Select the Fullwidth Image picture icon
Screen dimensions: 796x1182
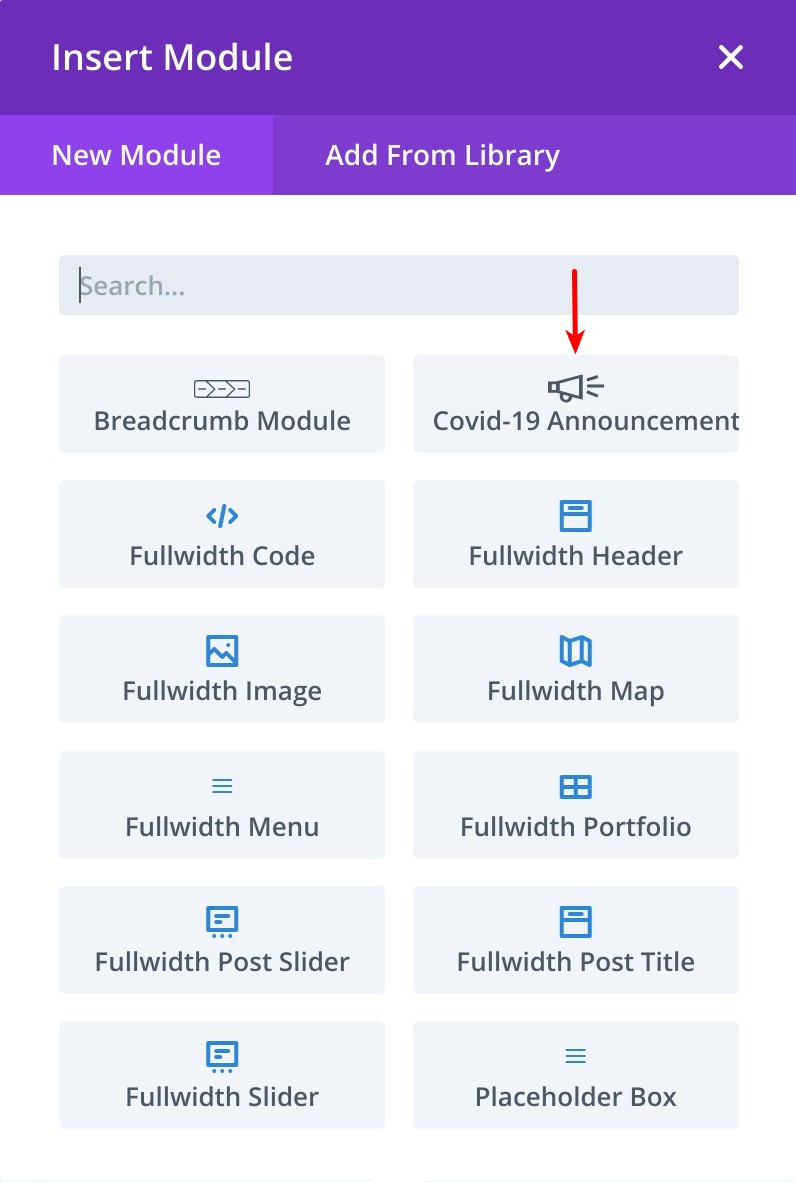click(222, 651)
